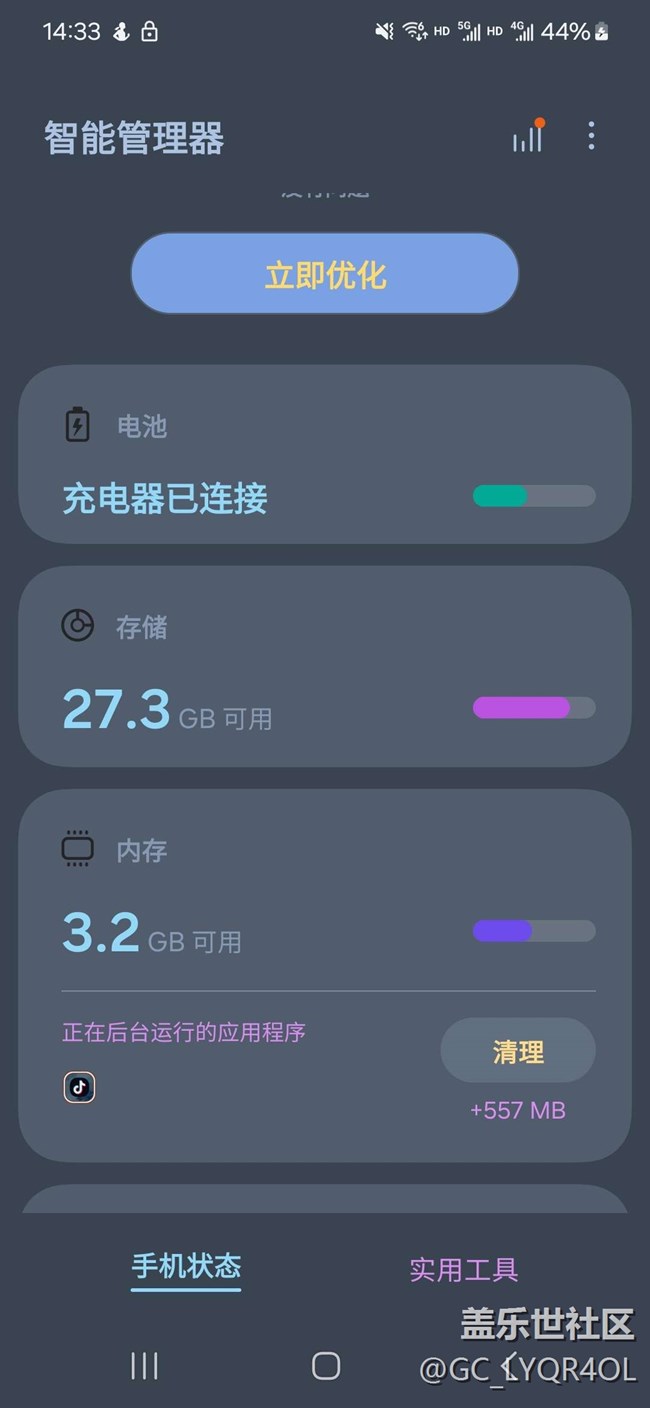
Task: Switch to the 实用工具 tab
Action: click(464, 1269)
